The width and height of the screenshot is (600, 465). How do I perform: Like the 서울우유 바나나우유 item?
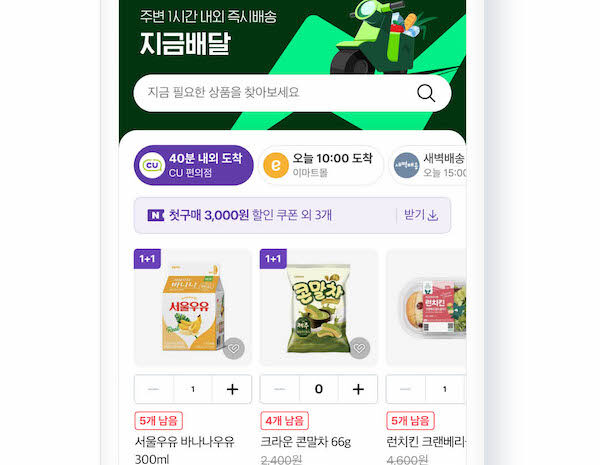click(x=234, y=349)
